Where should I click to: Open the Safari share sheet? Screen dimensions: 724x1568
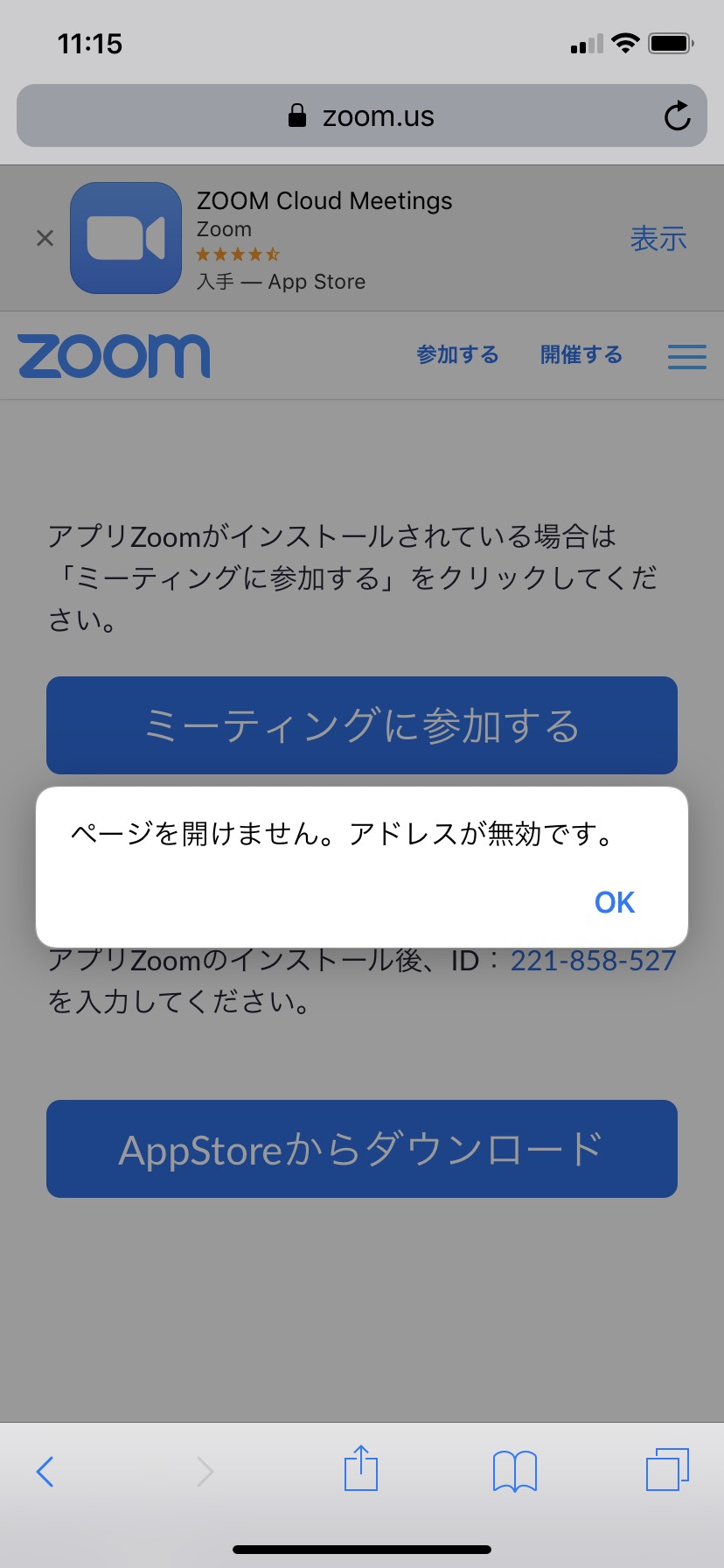(361, 1467)
